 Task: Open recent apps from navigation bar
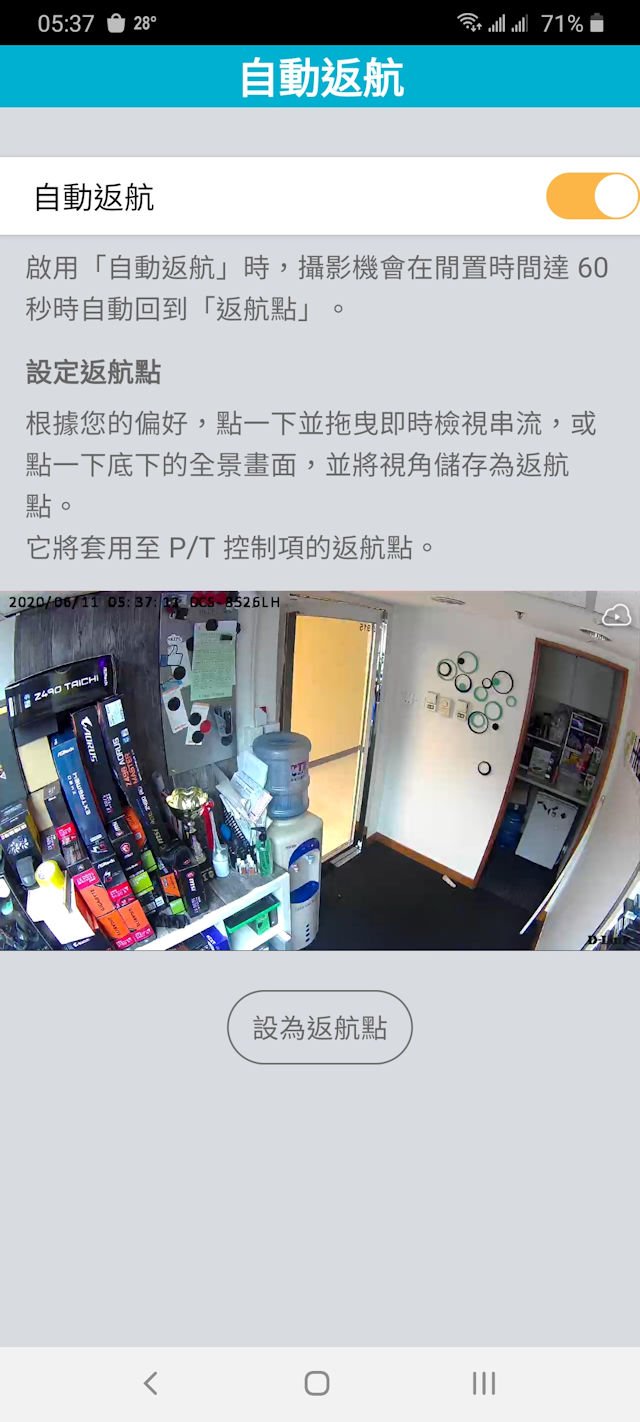coord(484,1383)
